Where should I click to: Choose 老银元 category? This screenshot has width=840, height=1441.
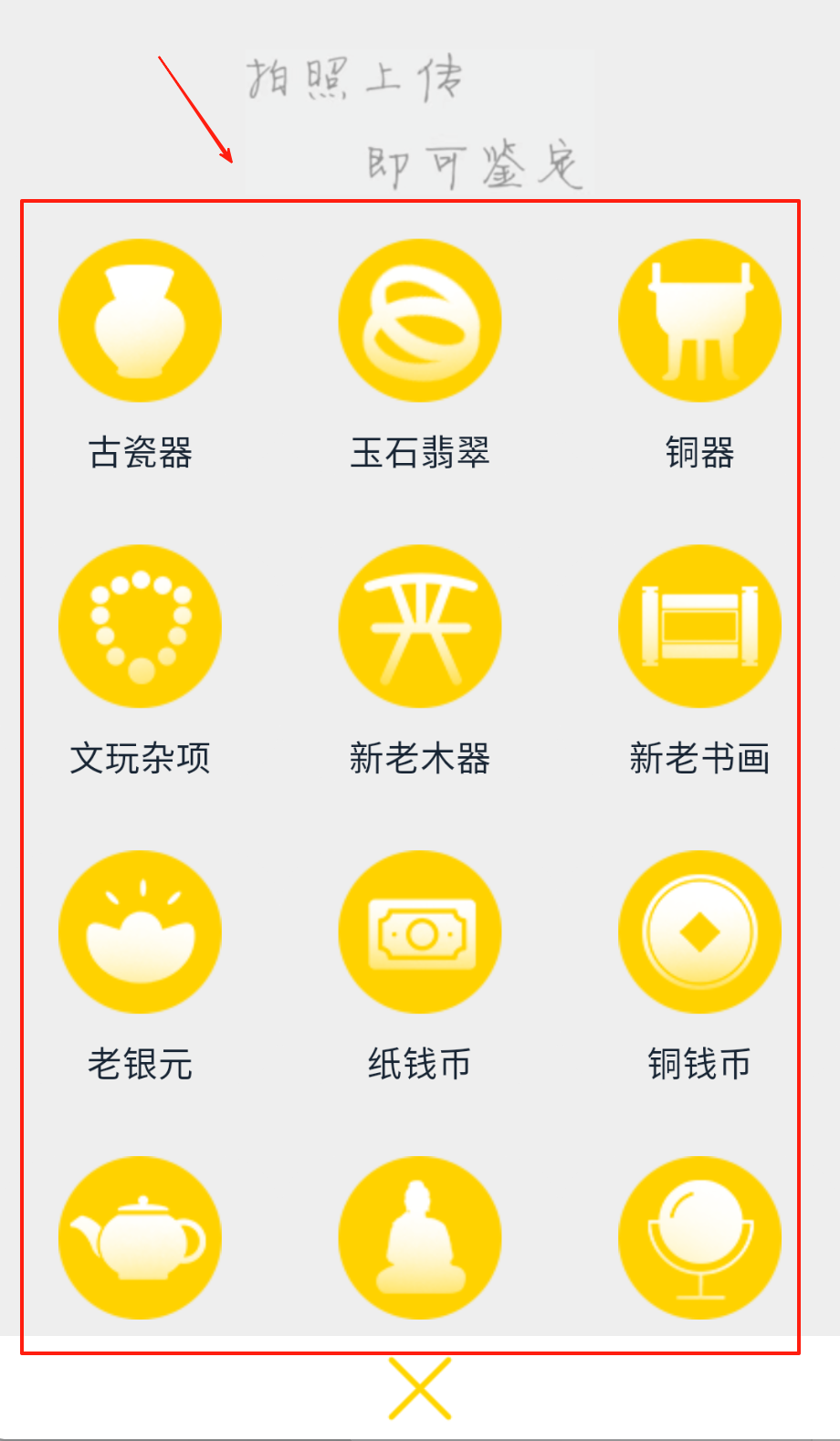140,932
